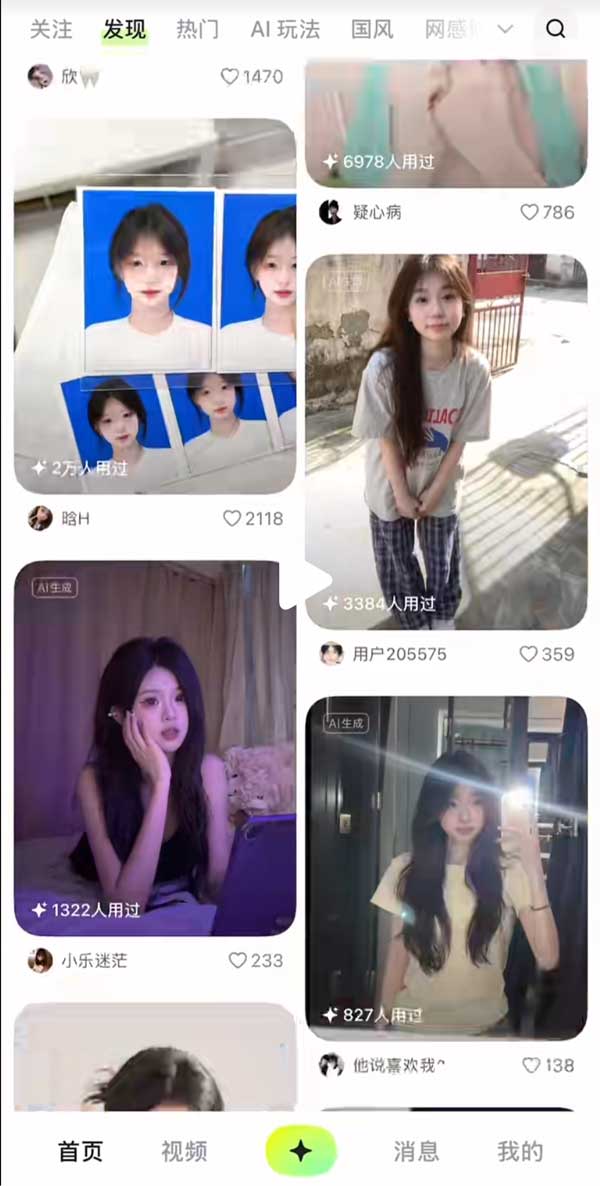Switch to the 国风 tab
Image resolution: width=600 pixels, height=1186 pixels.
[372, 29]
